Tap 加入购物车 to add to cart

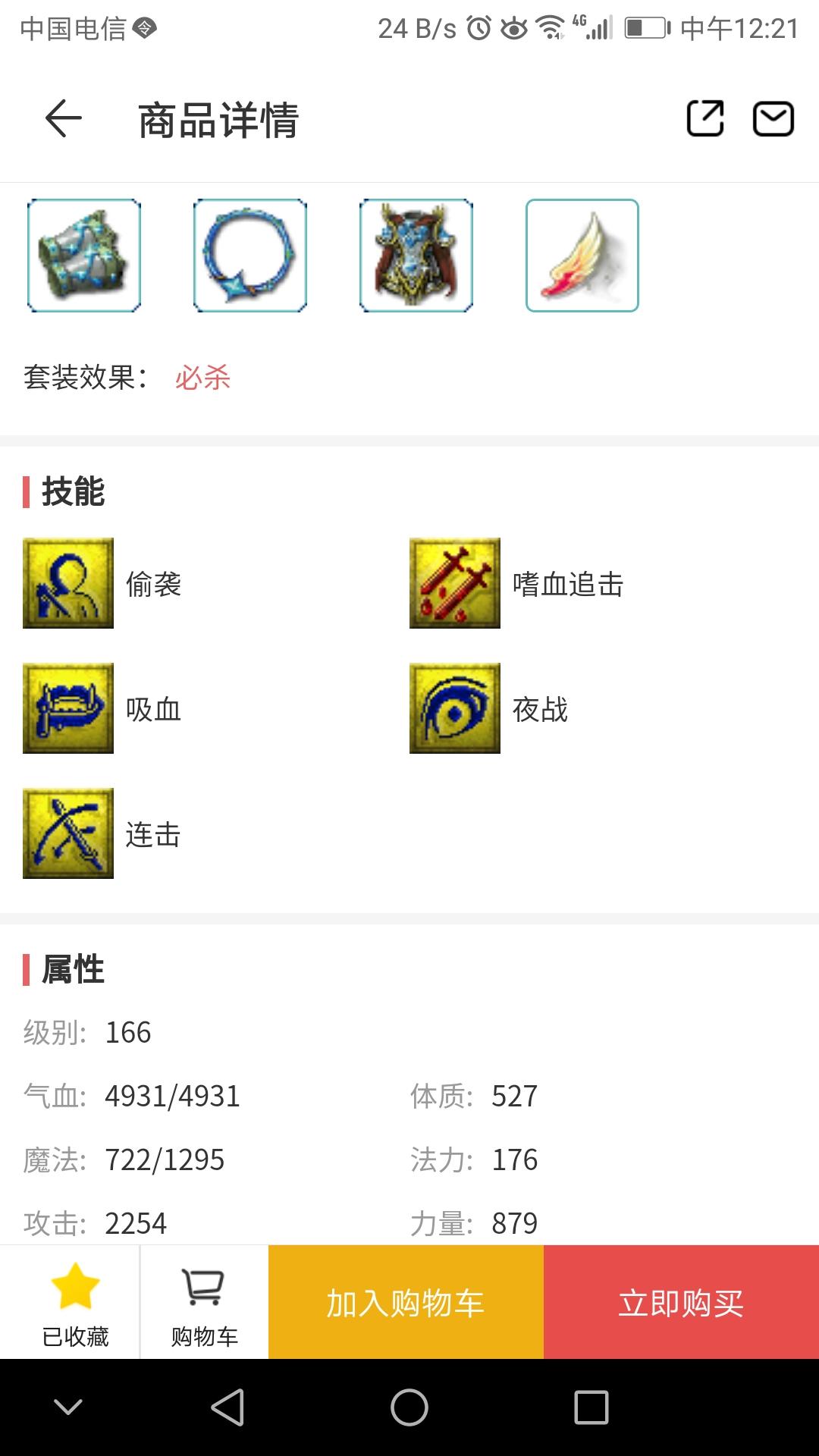[406, 1303]
